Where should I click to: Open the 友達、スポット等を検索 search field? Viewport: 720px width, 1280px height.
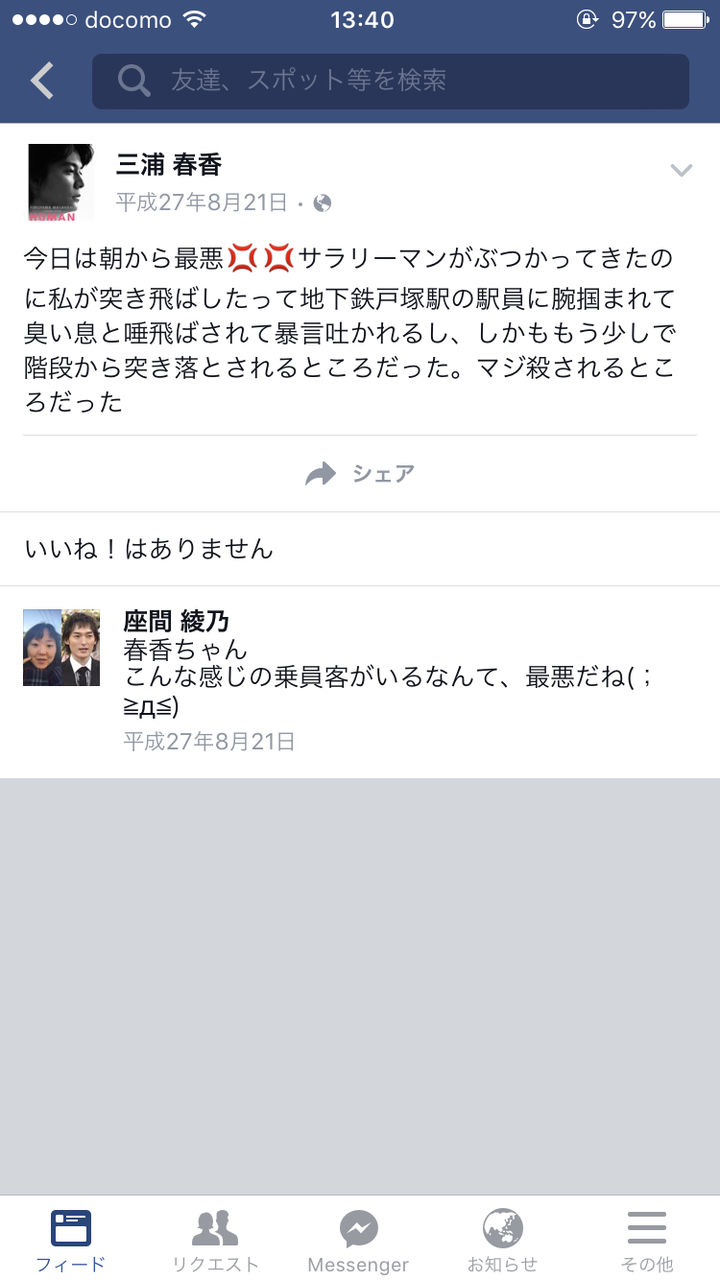(x=390, y=81)
